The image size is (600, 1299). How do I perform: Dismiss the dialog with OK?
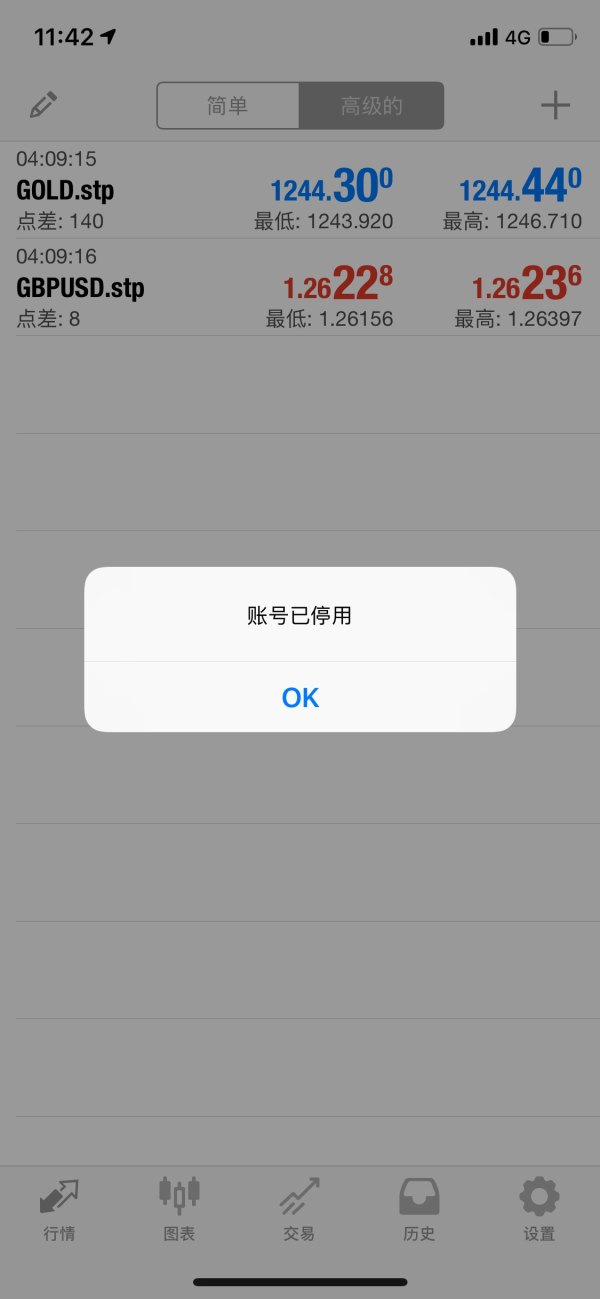[300, 697]
